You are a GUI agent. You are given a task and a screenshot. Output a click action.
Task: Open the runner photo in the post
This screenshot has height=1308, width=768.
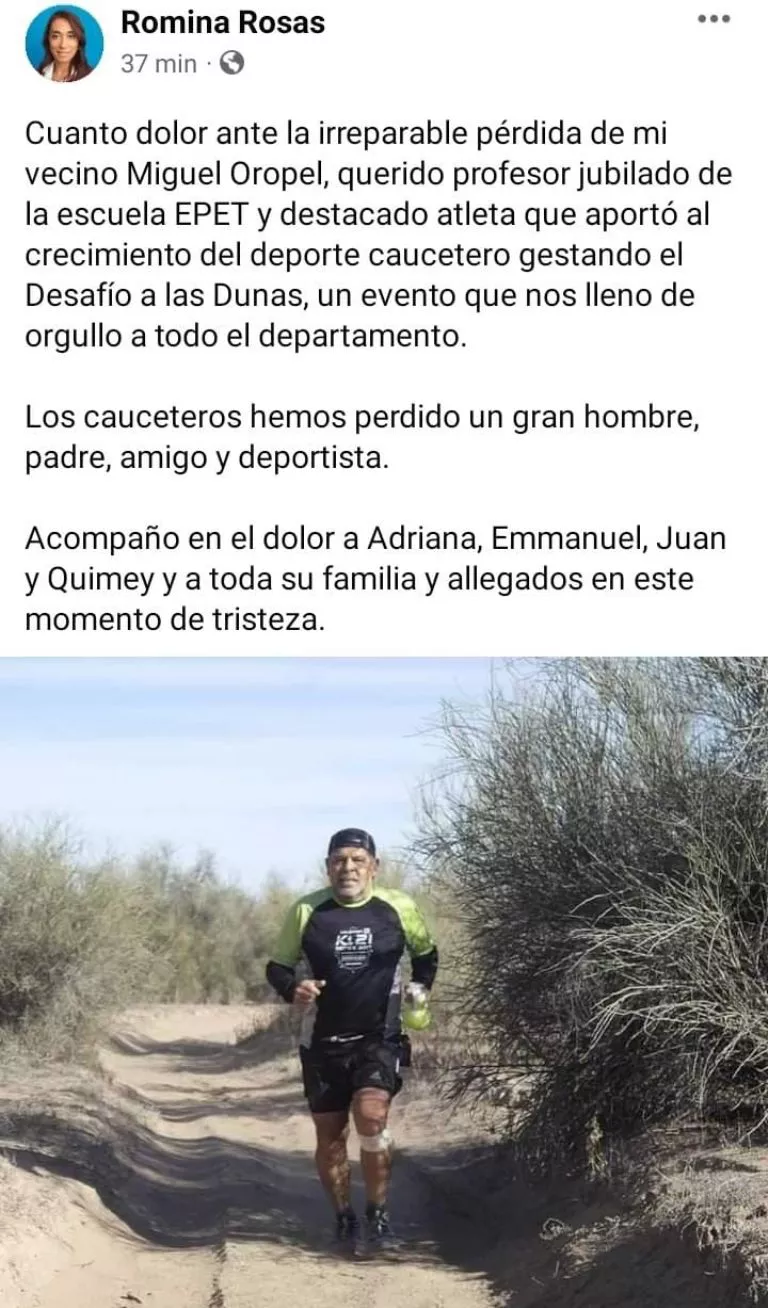(x=384, y=980)
